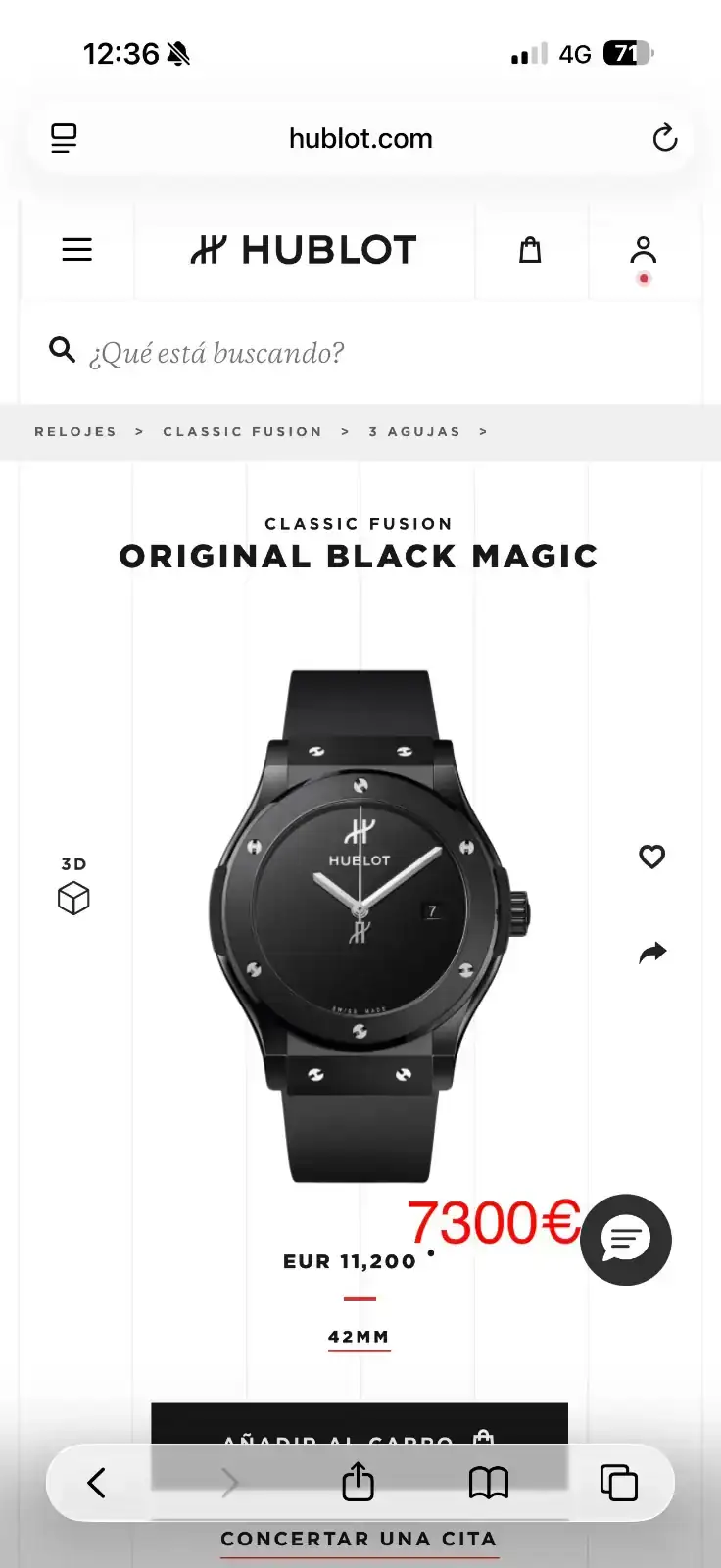Go to Relojes in the breadcrumb
721x1568 pixels.
click(75, 431)
